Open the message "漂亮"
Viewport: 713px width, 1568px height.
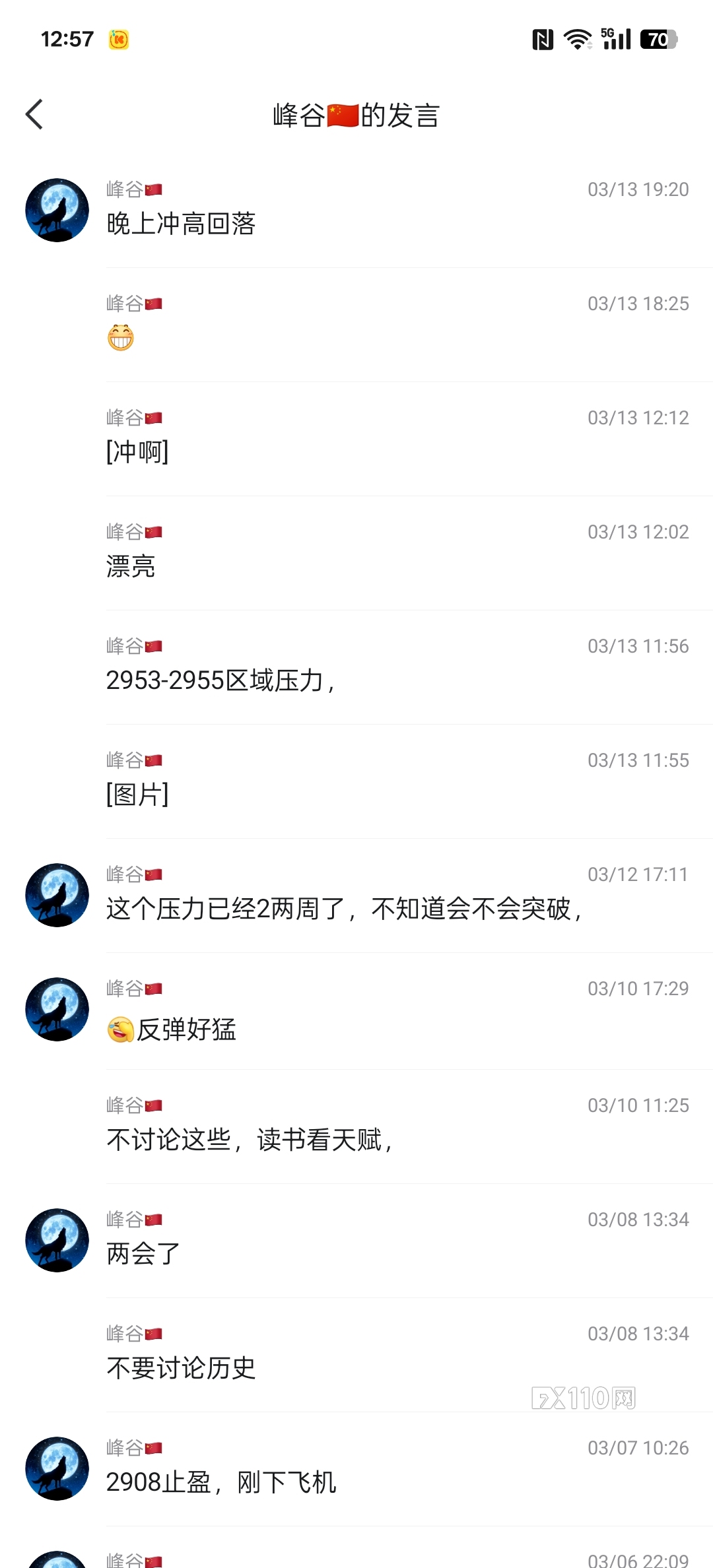pyautogui.click(x=131, y=566)
